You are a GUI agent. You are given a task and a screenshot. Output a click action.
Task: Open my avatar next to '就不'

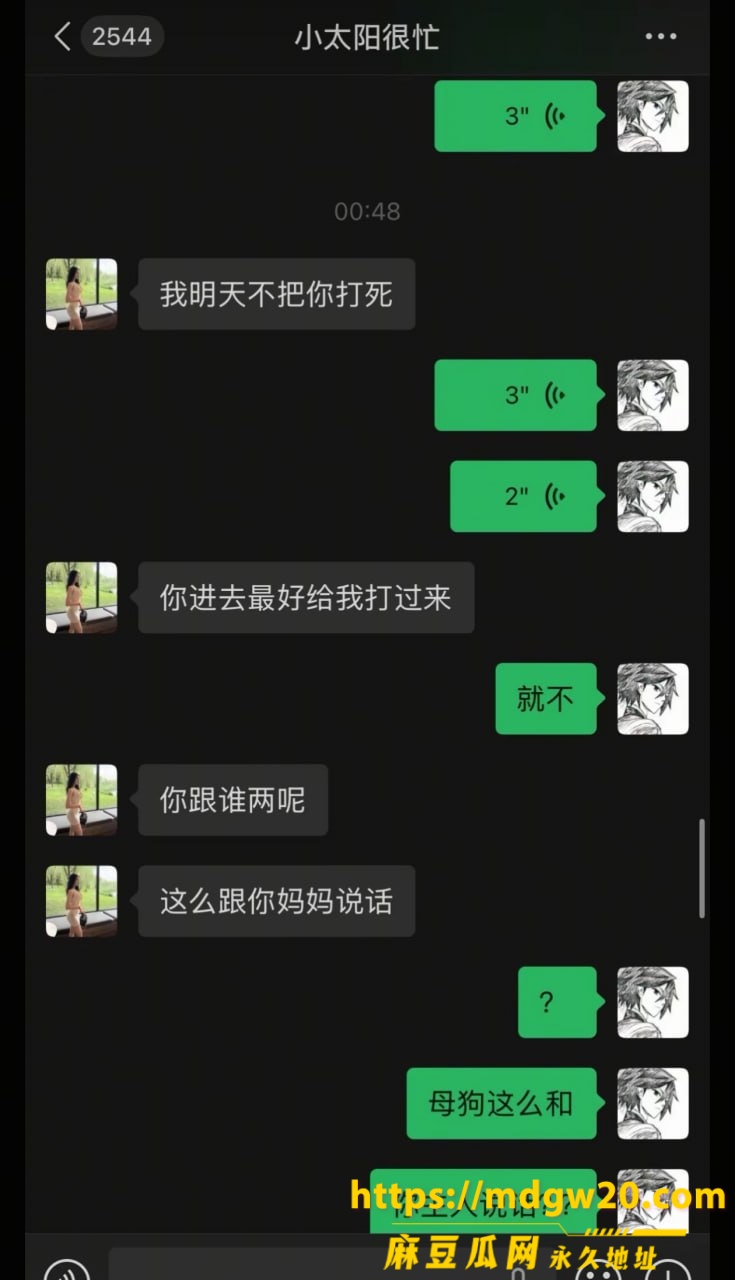[653, 699]
